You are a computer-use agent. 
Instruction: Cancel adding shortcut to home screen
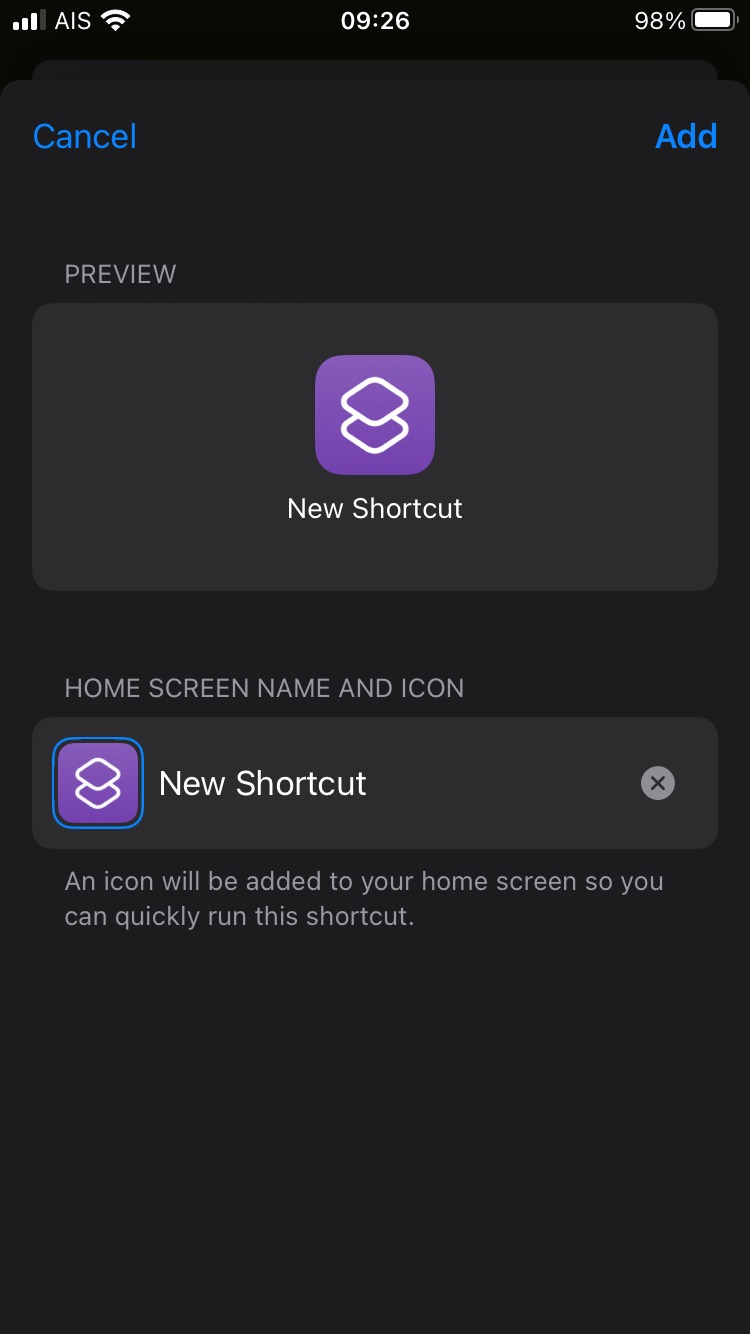[x=85, y=137]
